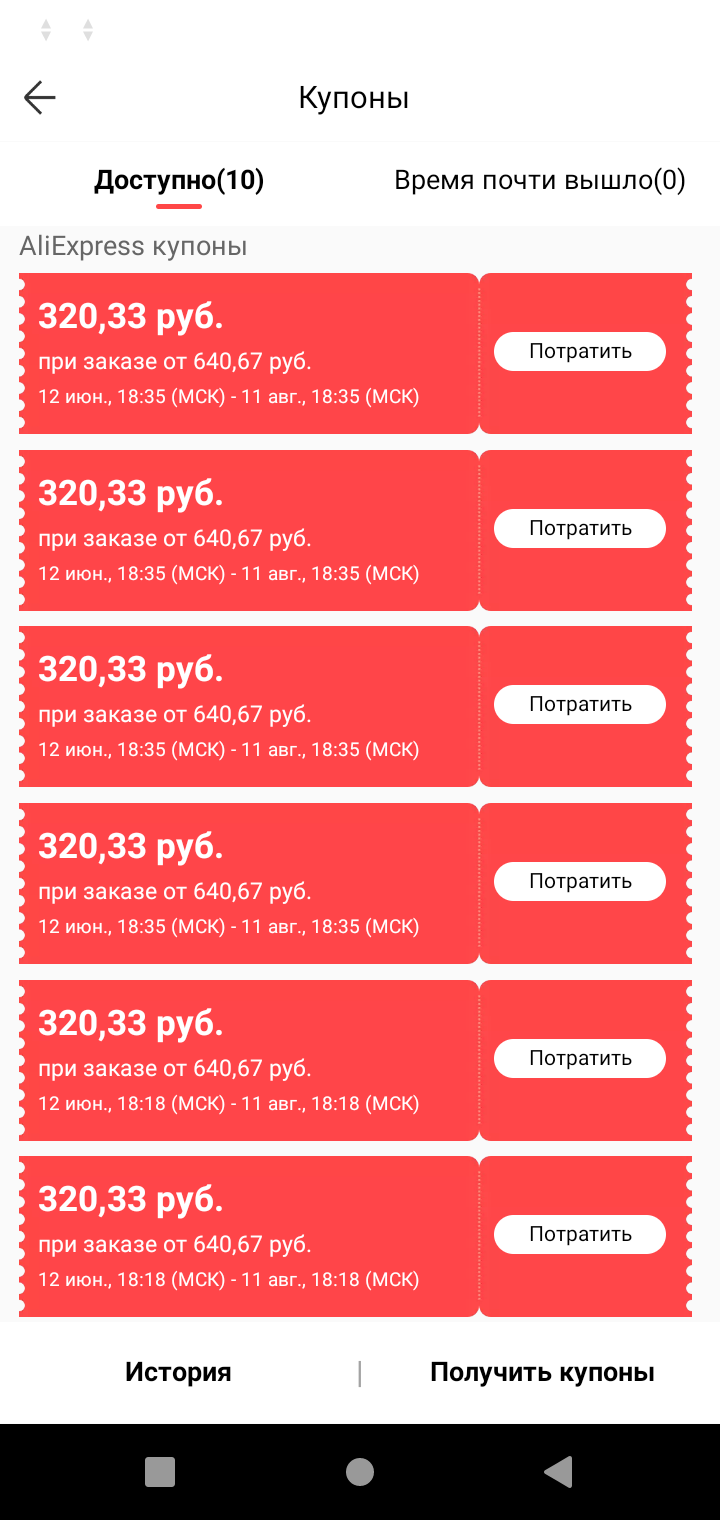Tap Получить купоны to get more coupons
Viewport: 720px width, 1520px height.
click(x=542, y=1372)
